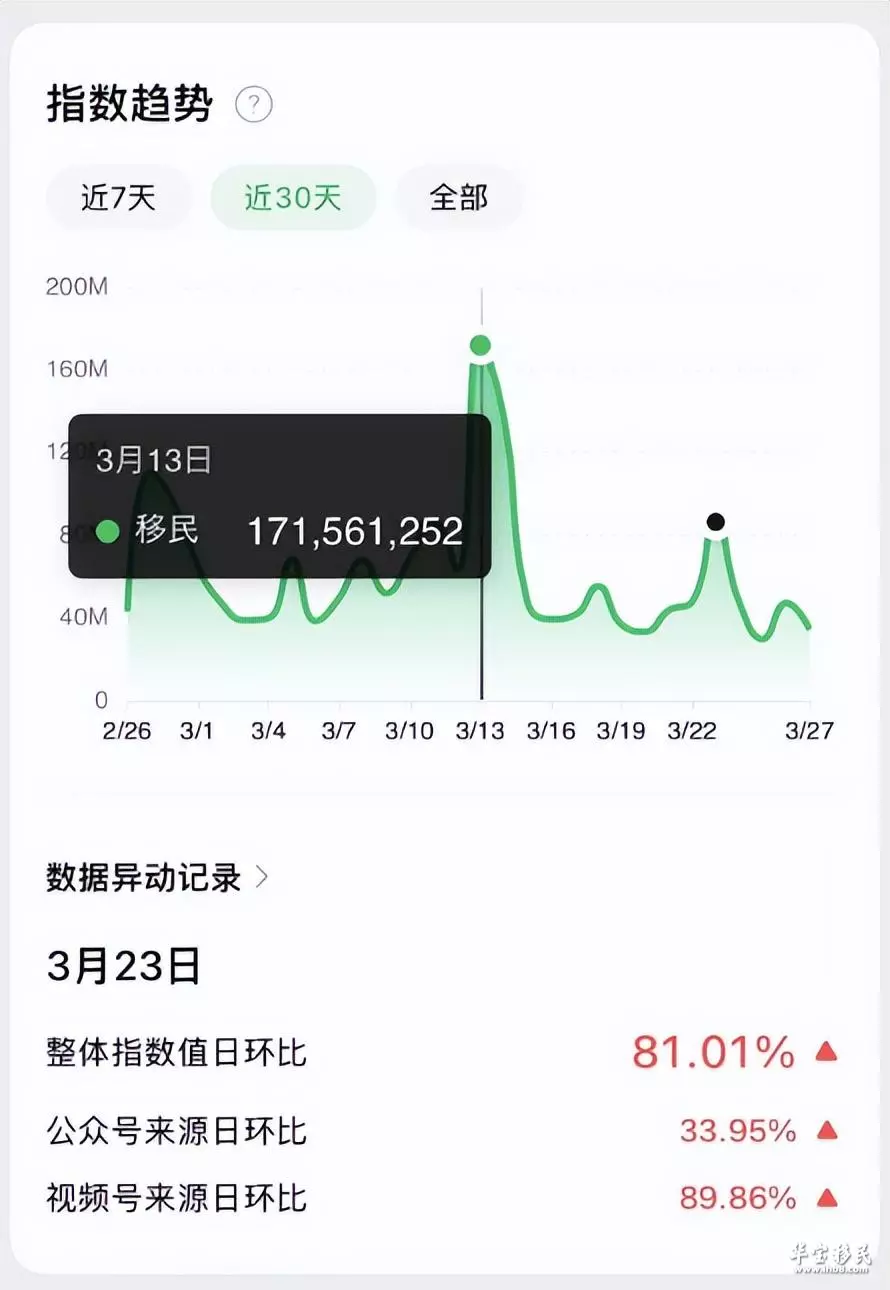Tap the green 3月13日 peak point
Image resolution: width=890 pixels, height=1290 pixels.
[x=481, y=346]
